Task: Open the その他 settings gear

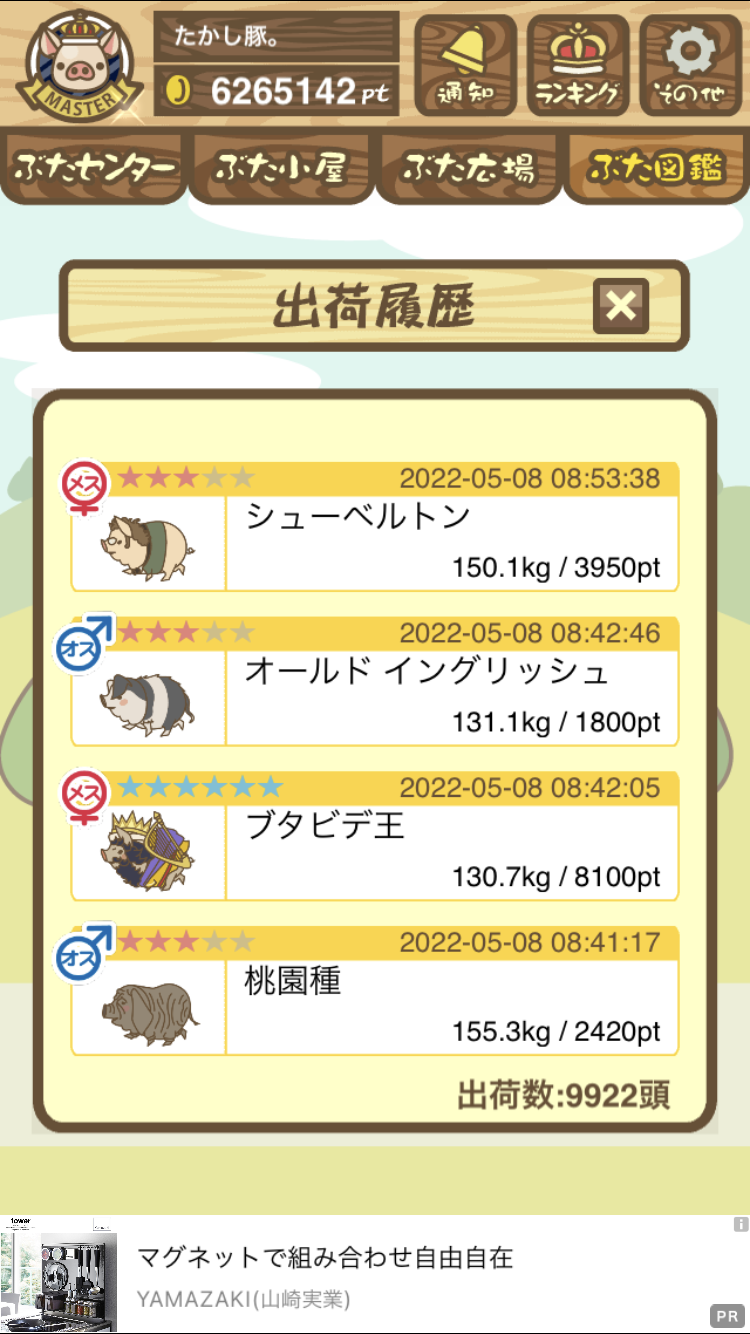Action: point(691,66)
